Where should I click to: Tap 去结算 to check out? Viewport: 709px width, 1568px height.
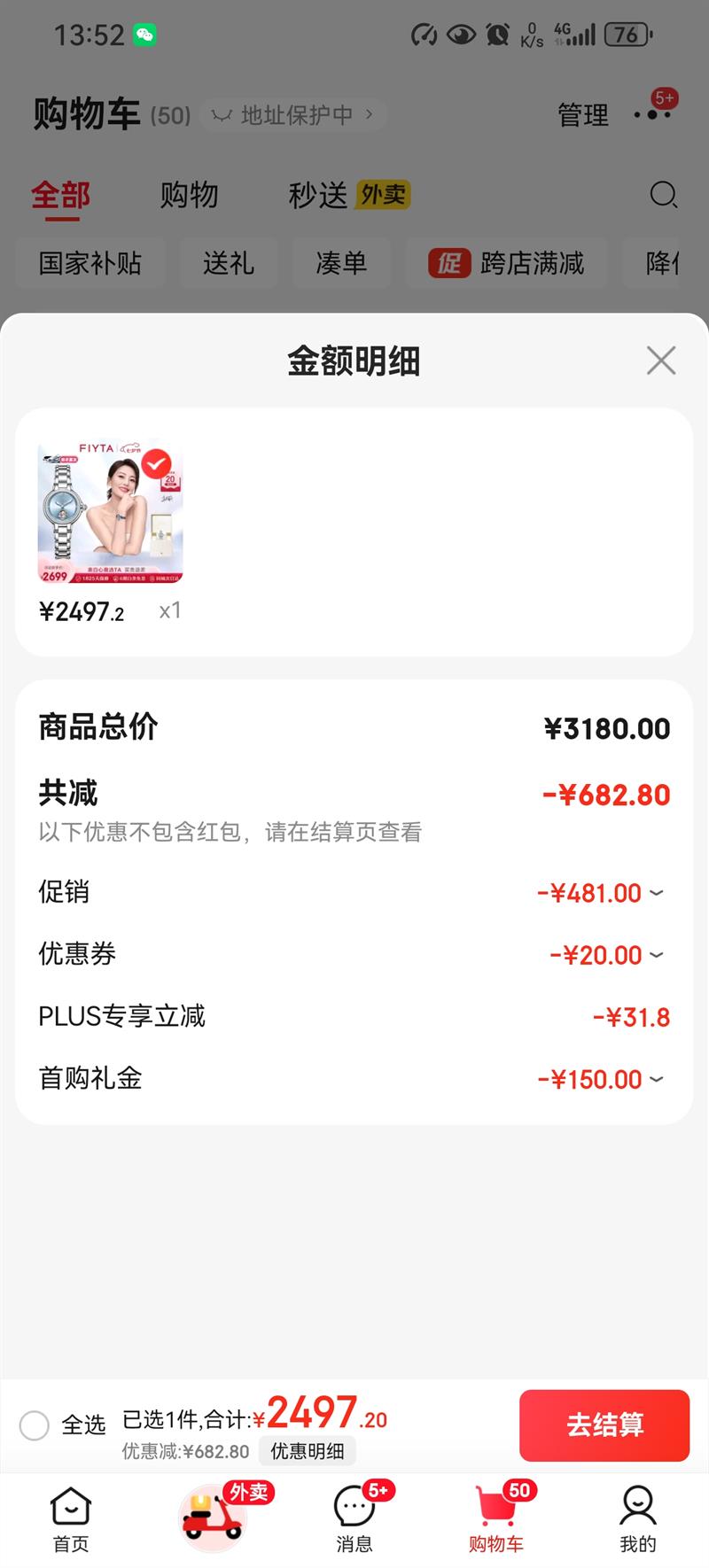pos(604,1424)
